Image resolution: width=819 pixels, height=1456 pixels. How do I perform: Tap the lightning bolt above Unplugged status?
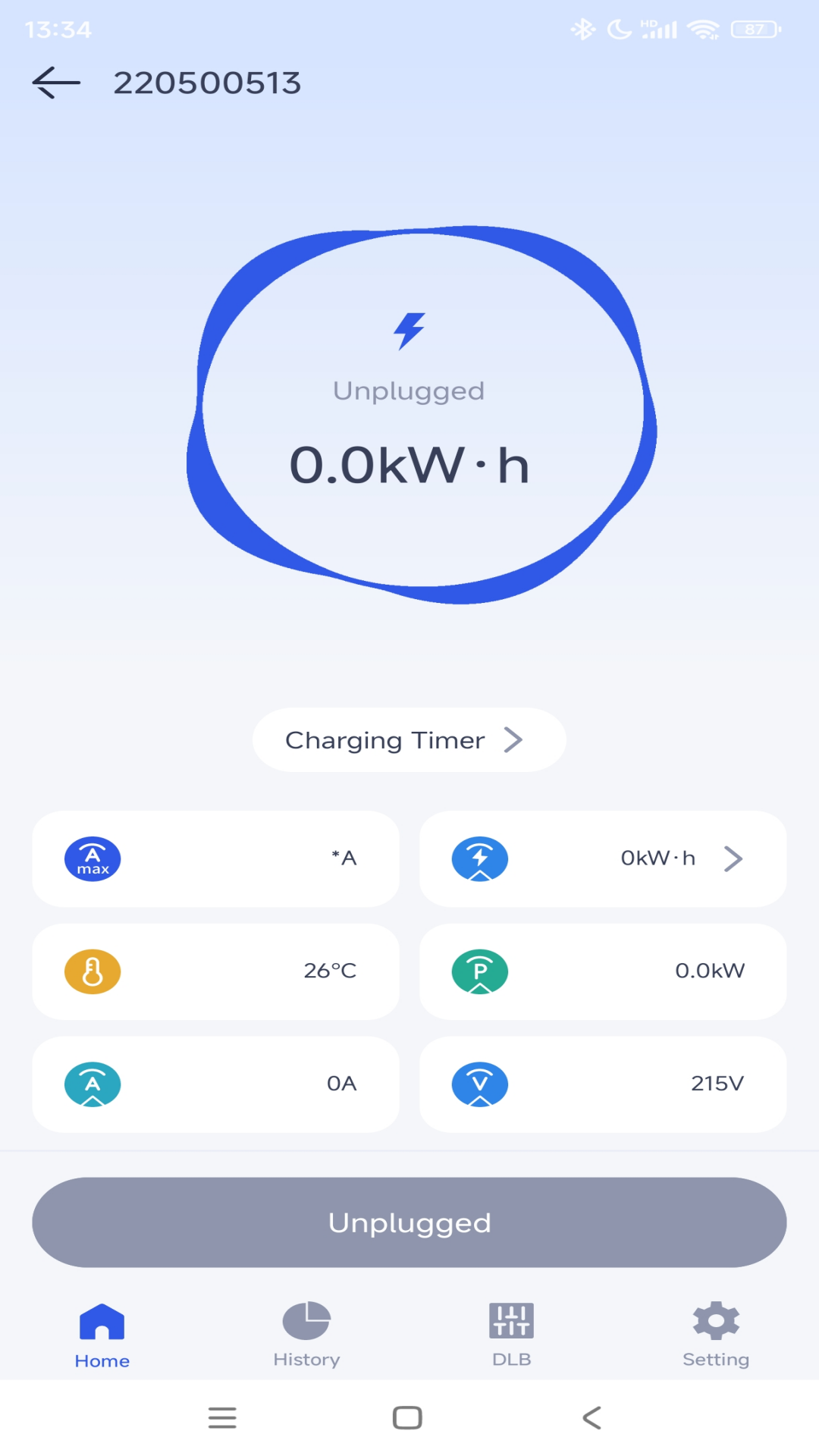[409, 328]
